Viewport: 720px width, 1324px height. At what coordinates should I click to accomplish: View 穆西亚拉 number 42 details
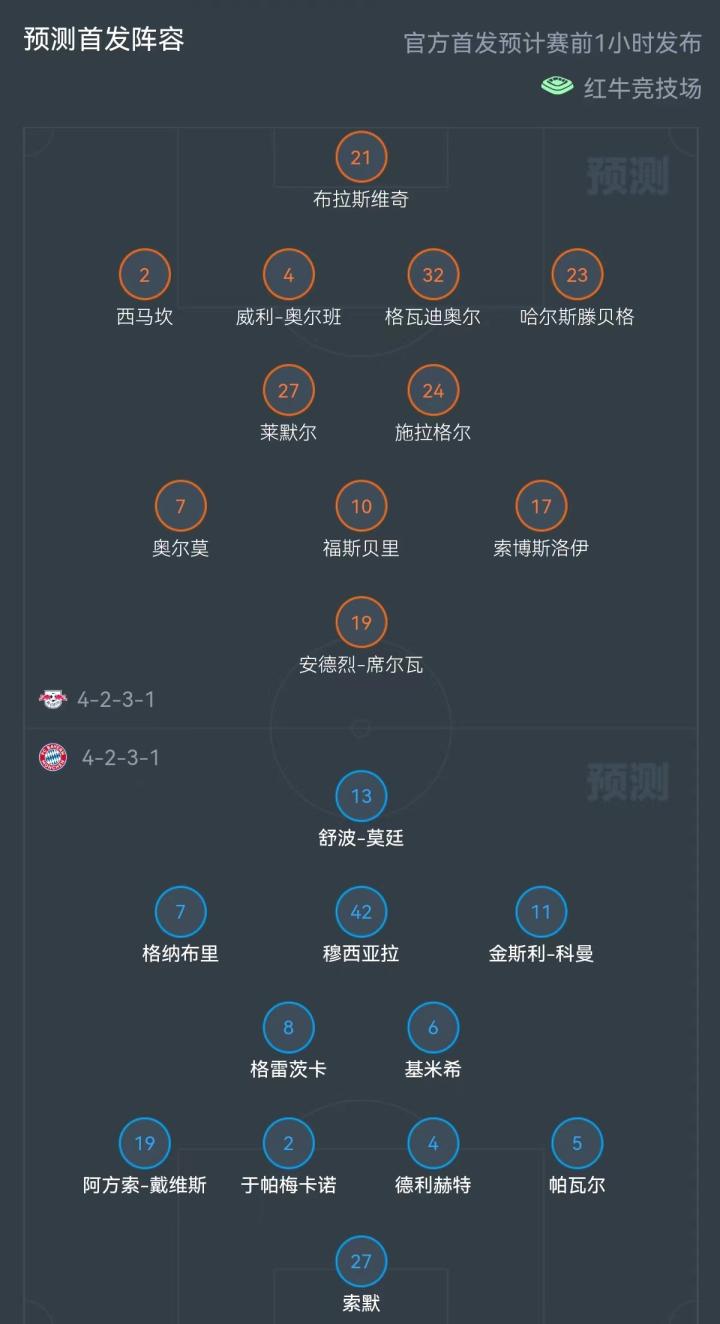coord(361,912)
